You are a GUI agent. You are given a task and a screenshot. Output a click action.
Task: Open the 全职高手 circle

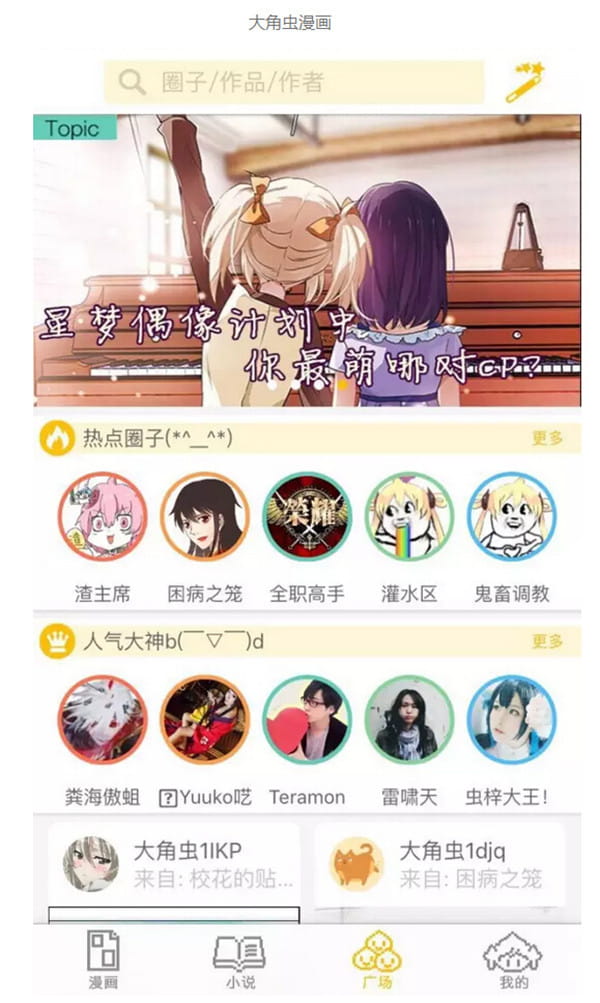[307, 517]
